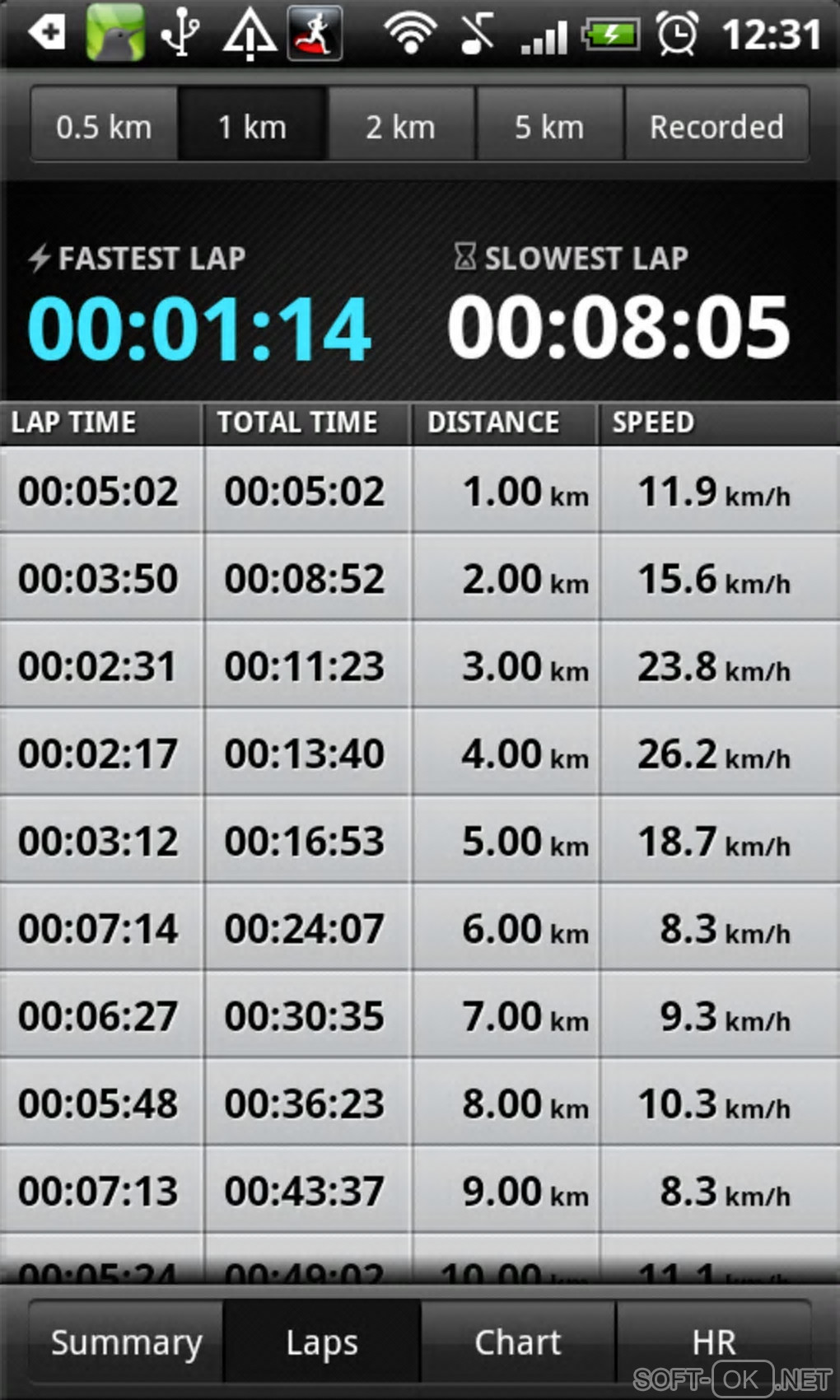Open the Summary tab
This screenshot has width=840, height=1400.
click(126, 1342)
